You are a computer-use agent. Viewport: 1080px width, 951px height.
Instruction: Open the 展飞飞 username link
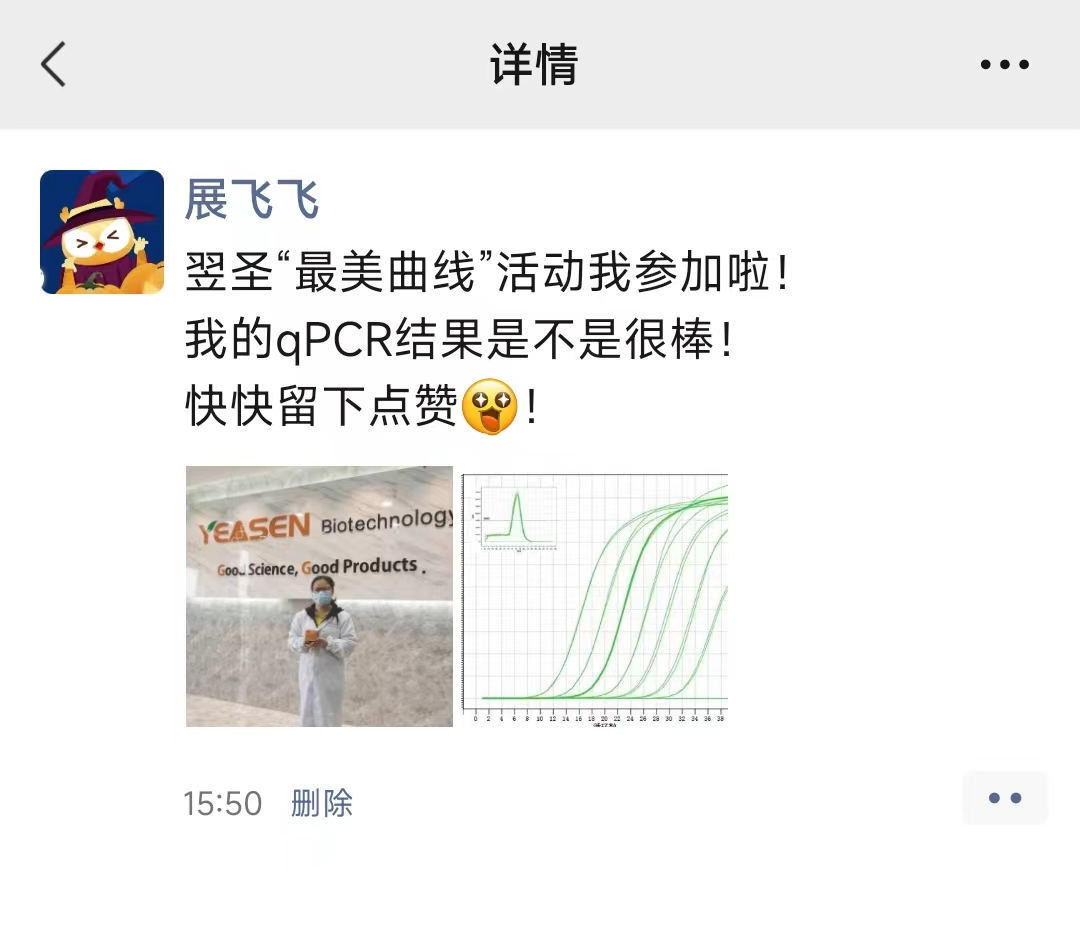pyautogui.click(x=252, y=200)
